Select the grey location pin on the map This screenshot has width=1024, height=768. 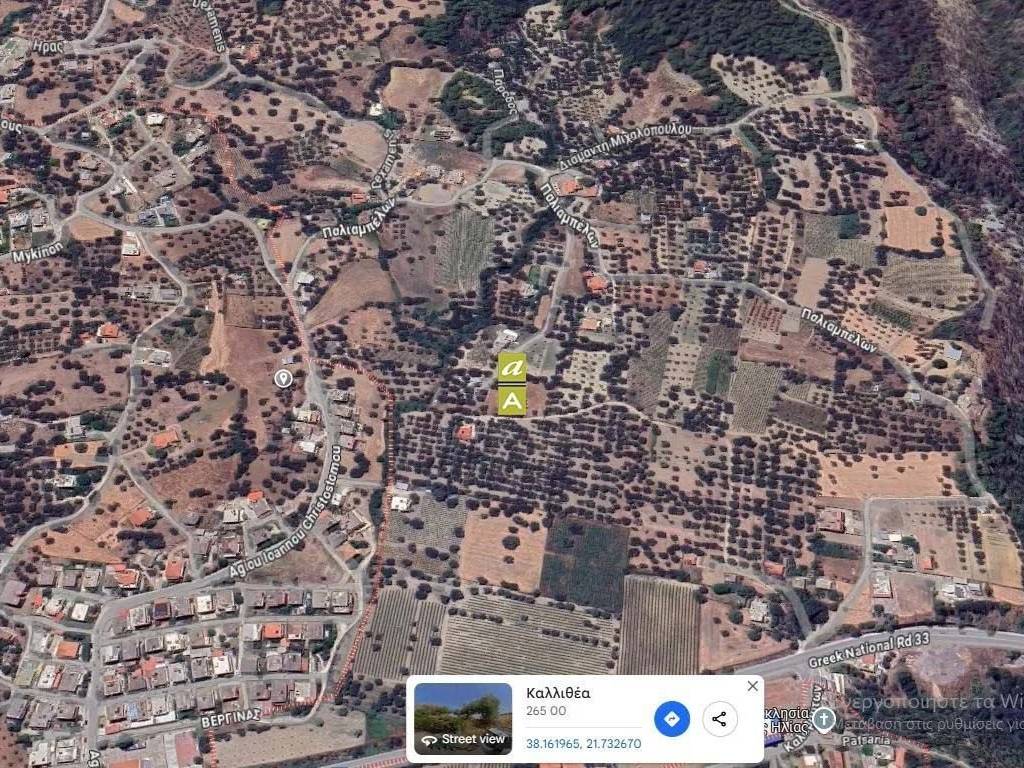[283, 378]
